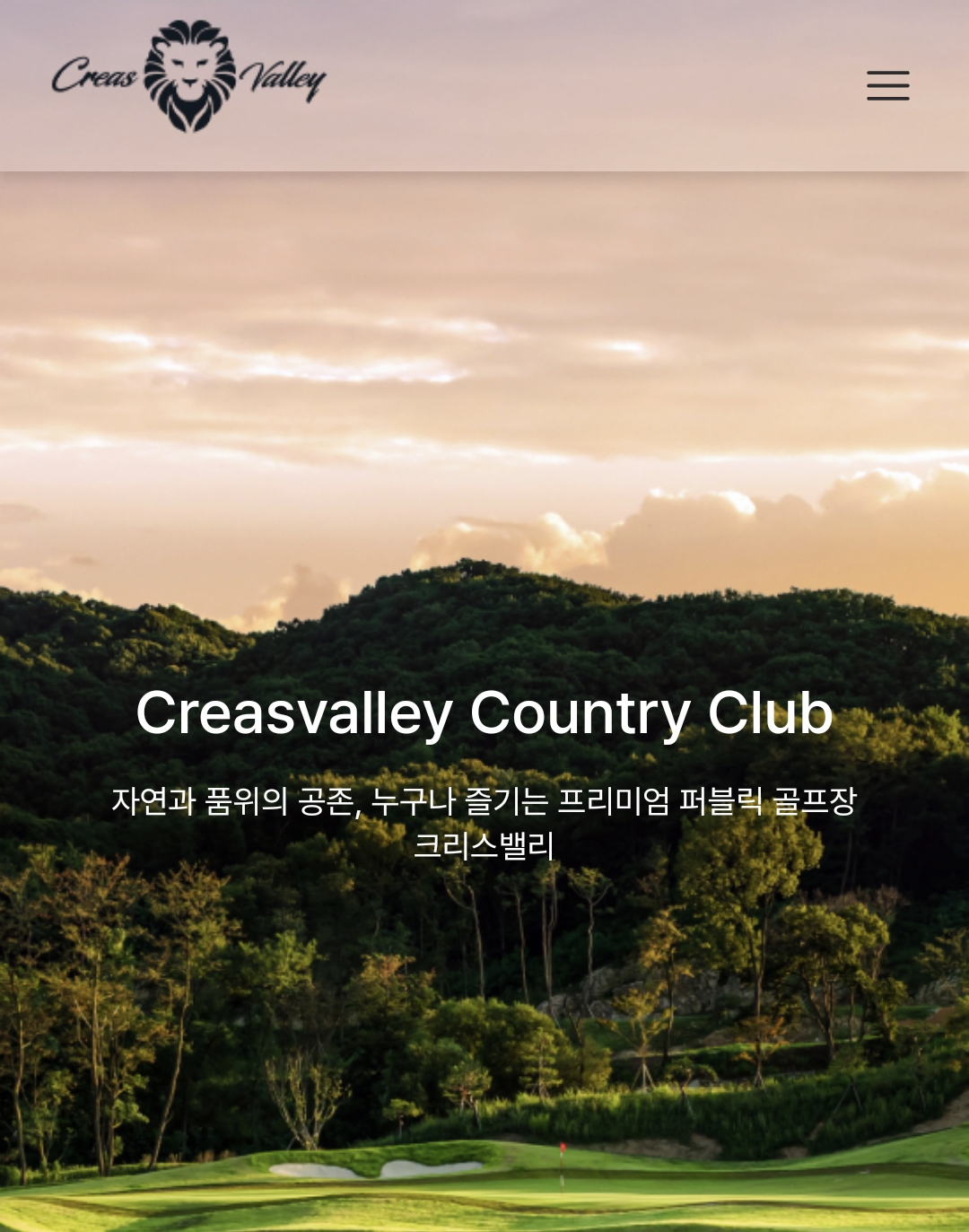Screen dimensions: 969x1232
Task: Tap the Creas Valley logo to go home
Action: tap(188, 77)
